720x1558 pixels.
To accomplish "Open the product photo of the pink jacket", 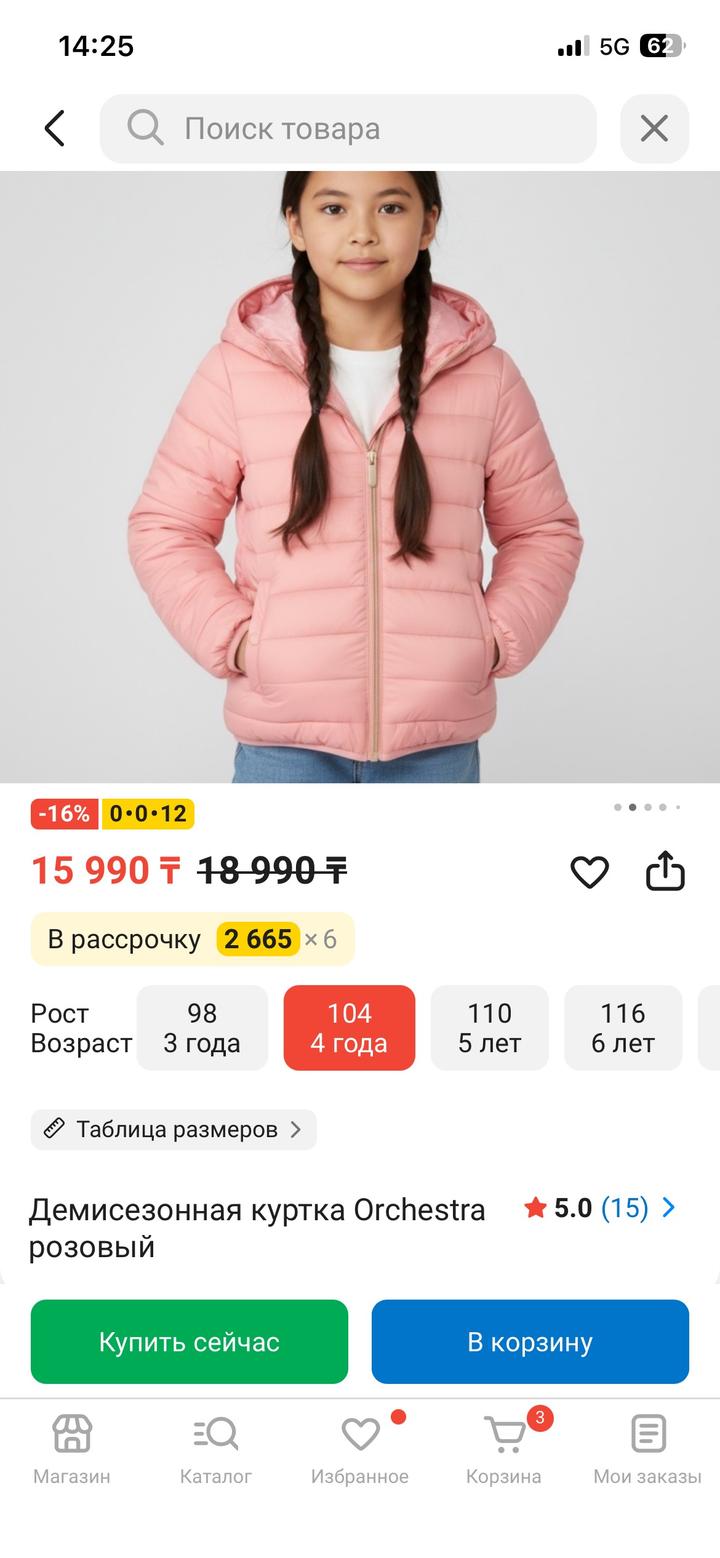I will point(360,476).
